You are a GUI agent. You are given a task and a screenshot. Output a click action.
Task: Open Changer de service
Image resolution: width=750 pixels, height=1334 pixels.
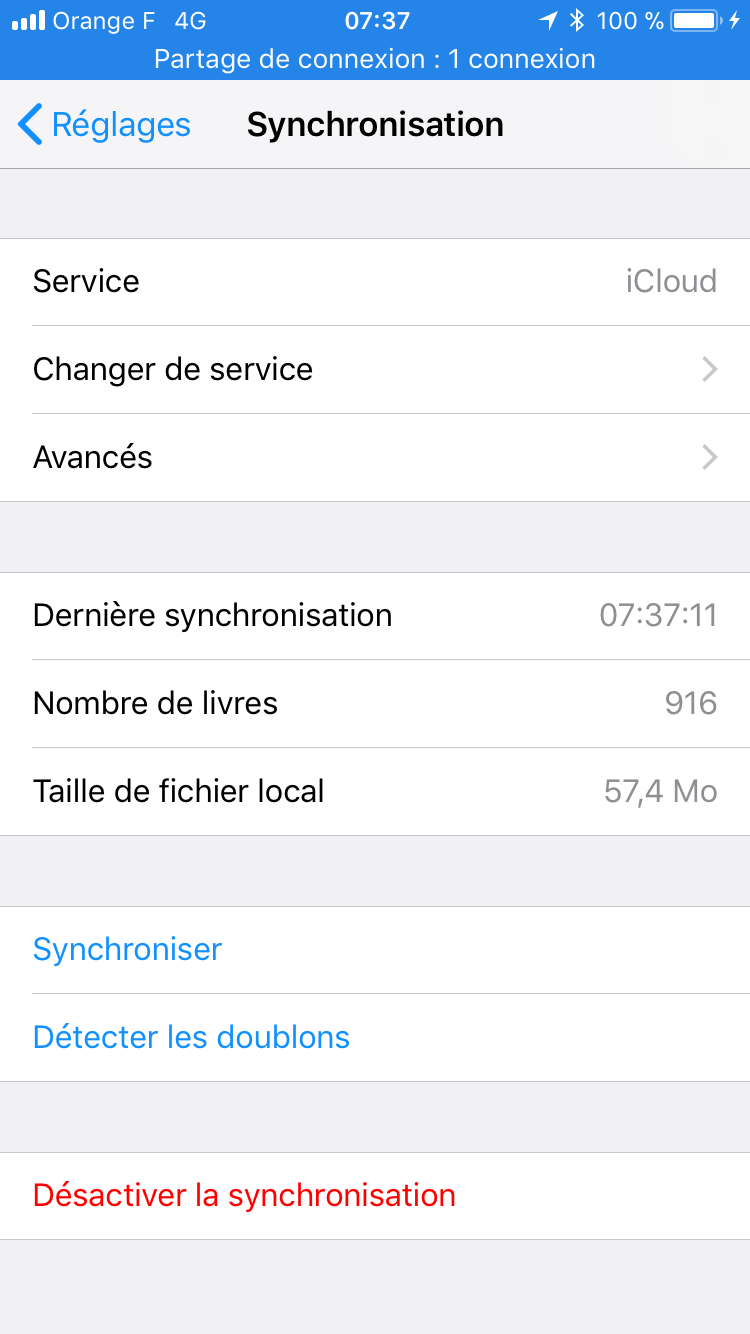[375, 370]
